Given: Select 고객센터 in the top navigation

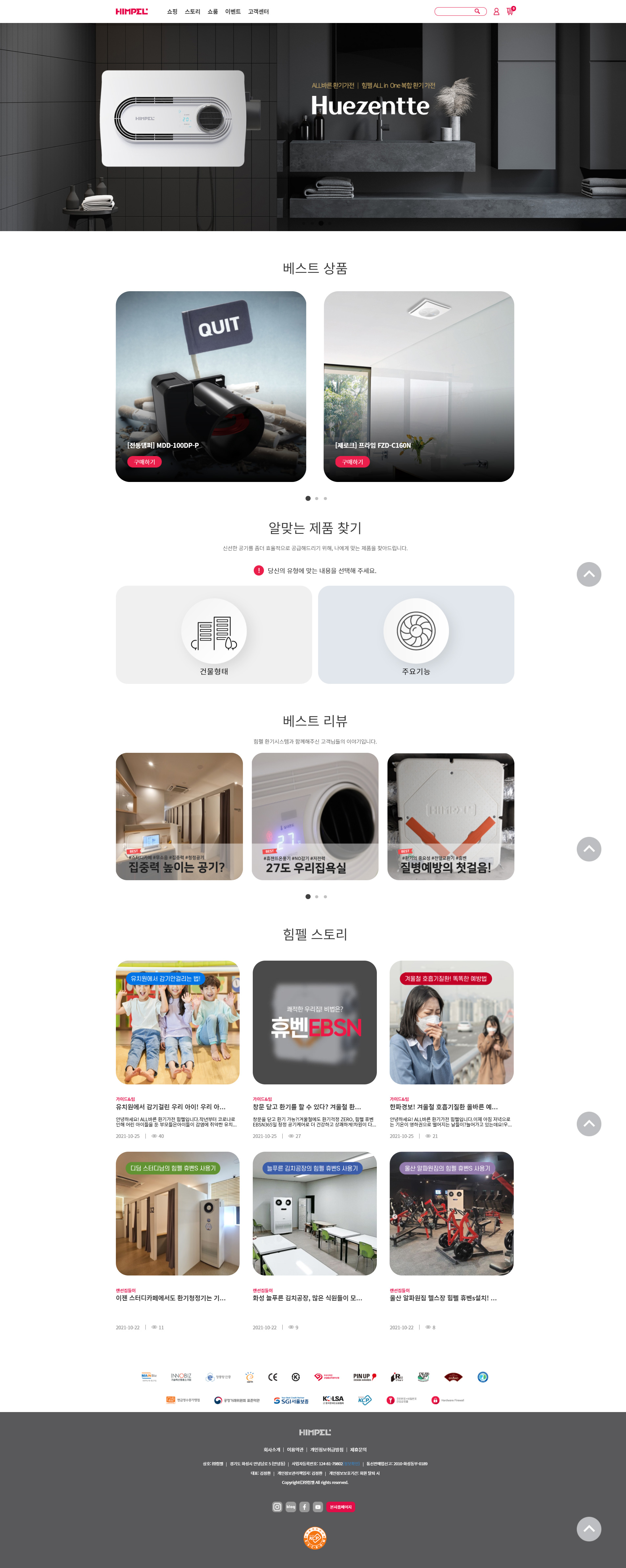Looking at the screenshot, I should 258,11.
